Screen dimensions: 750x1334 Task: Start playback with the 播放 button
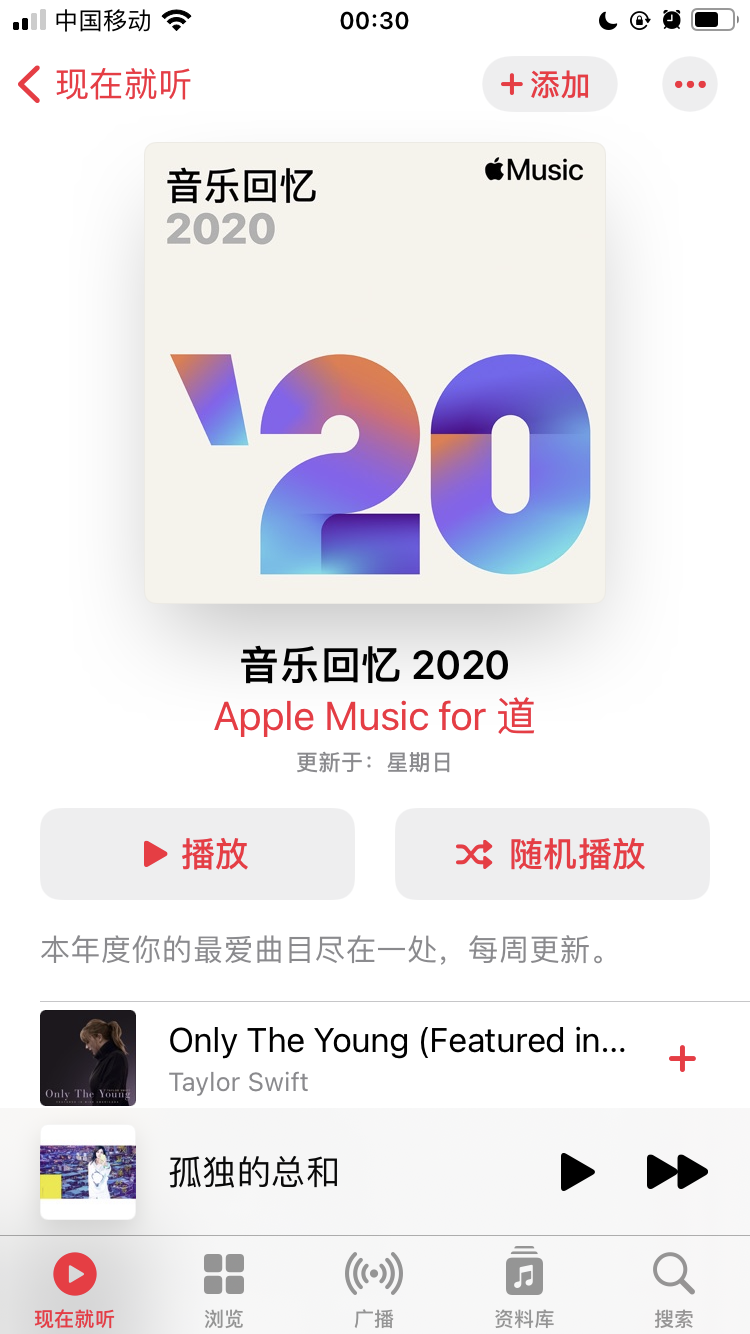[x=197, y=854]
